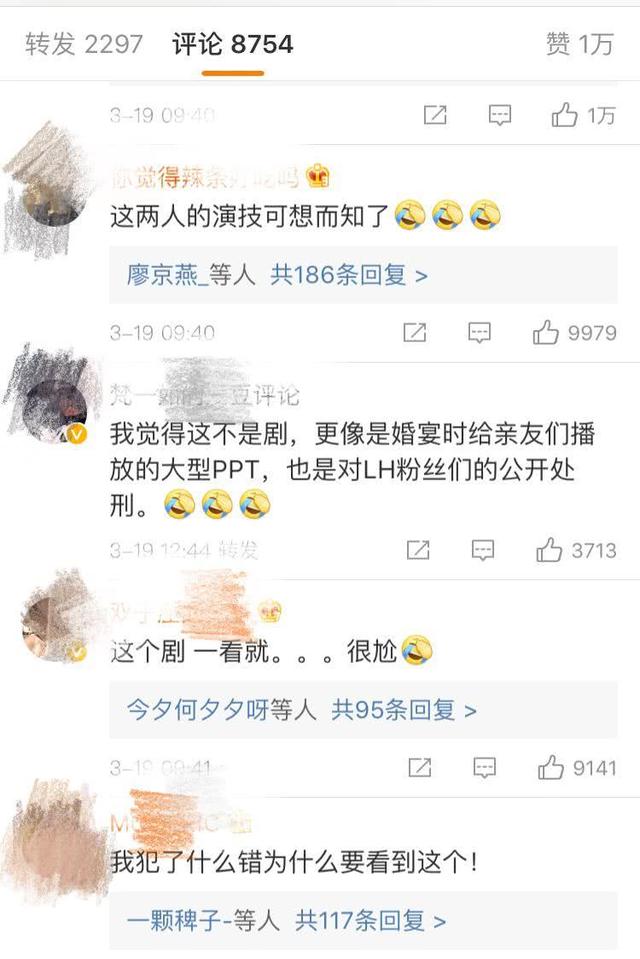Switch to the 转发 2297 tab
Image resolution: width=640 pixels, height=959 pixels.
(x=84, y=44)
